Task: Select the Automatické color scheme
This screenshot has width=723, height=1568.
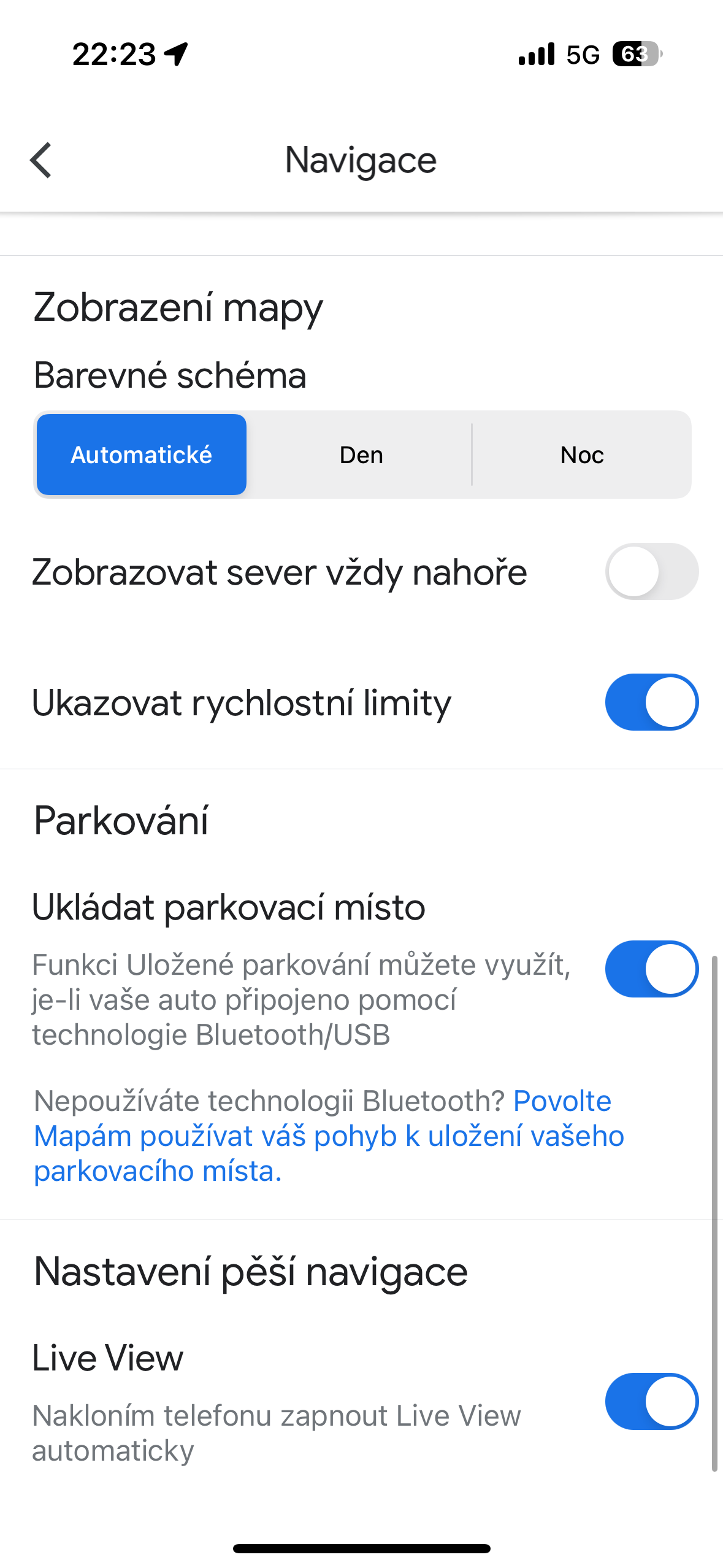Action: tap(142, 455)
